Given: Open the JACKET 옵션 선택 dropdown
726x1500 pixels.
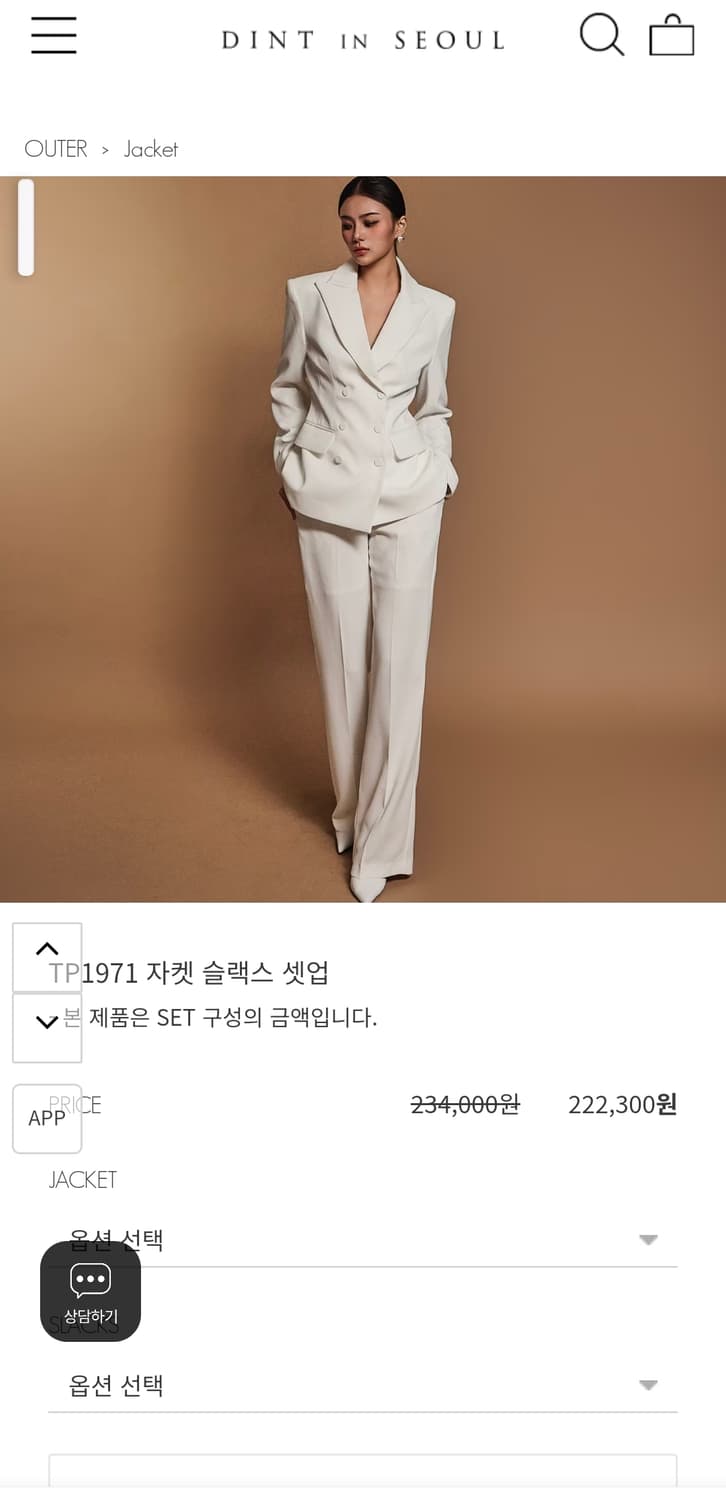Looking at the screenshot, I should pos(362,1240).
